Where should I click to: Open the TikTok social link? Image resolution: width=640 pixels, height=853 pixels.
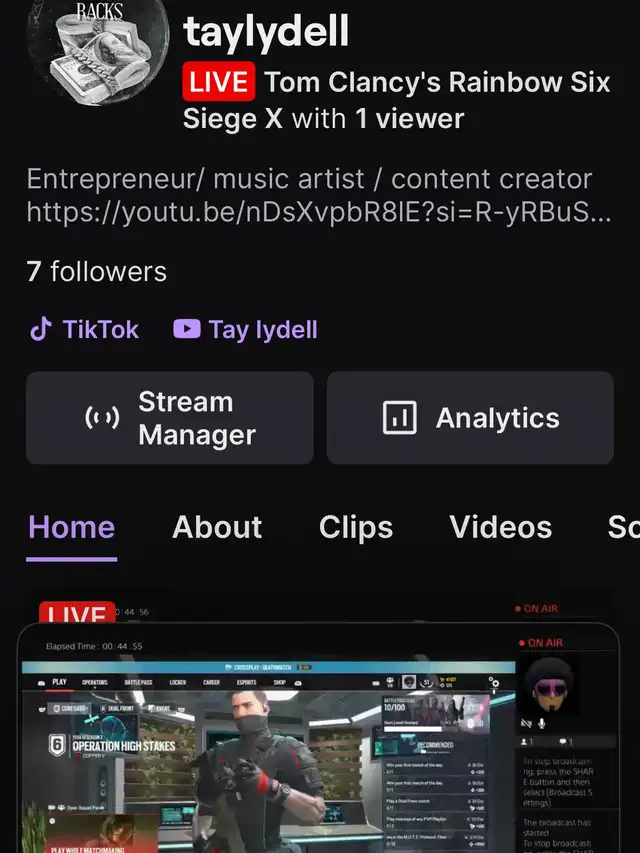coord(84,329)
